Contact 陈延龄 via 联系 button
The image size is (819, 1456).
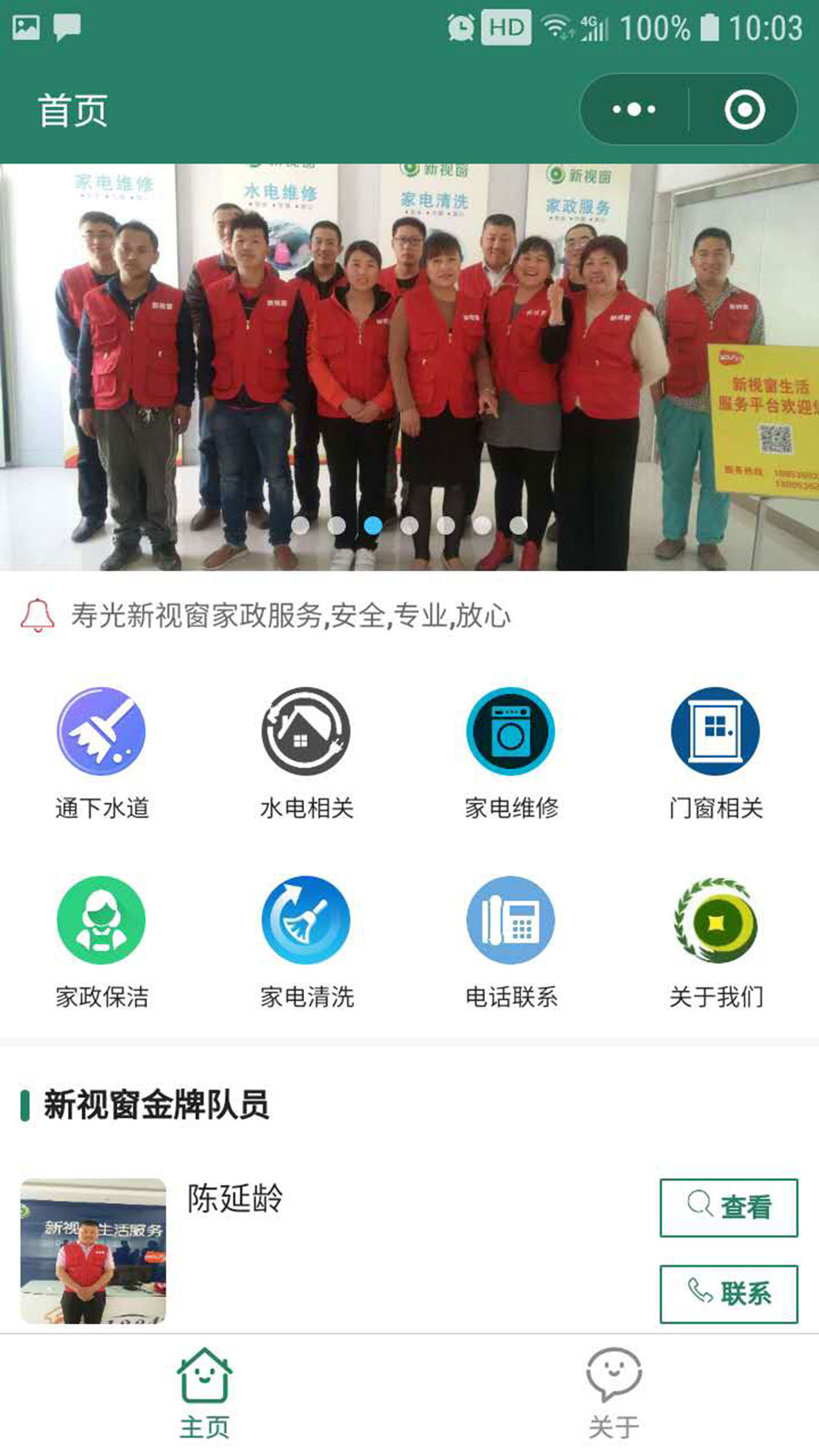pyautogui.click(x=728, y=1293)
